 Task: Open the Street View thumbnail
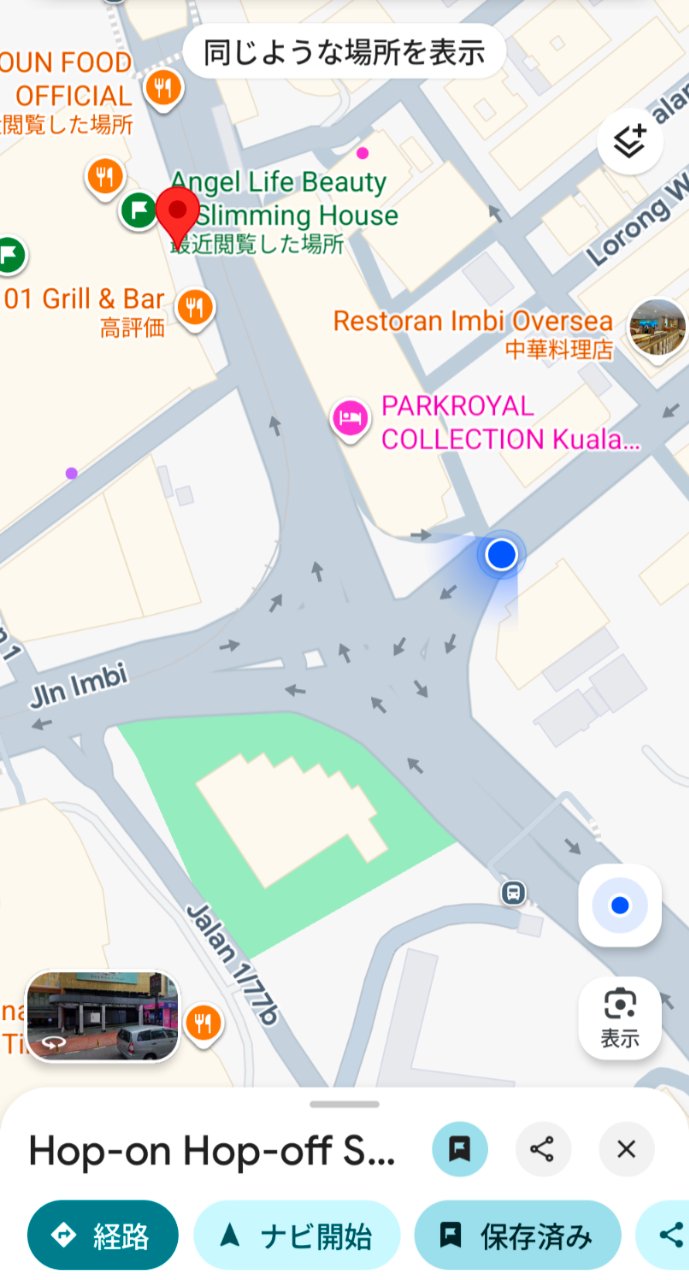coord(102,1016)
